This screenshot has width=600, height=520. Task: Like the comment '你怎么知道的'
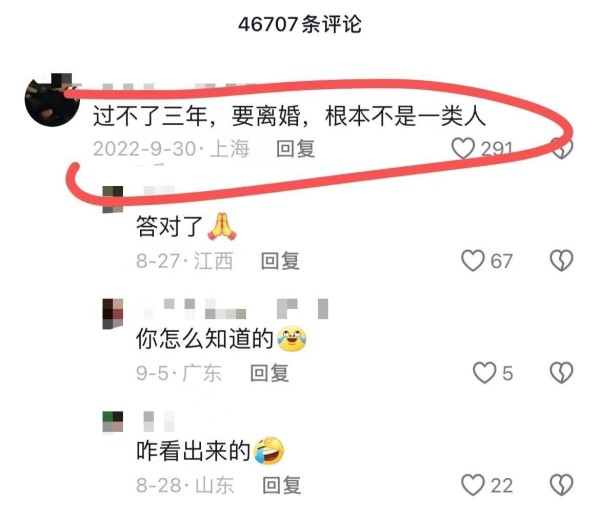click(484, 373)
